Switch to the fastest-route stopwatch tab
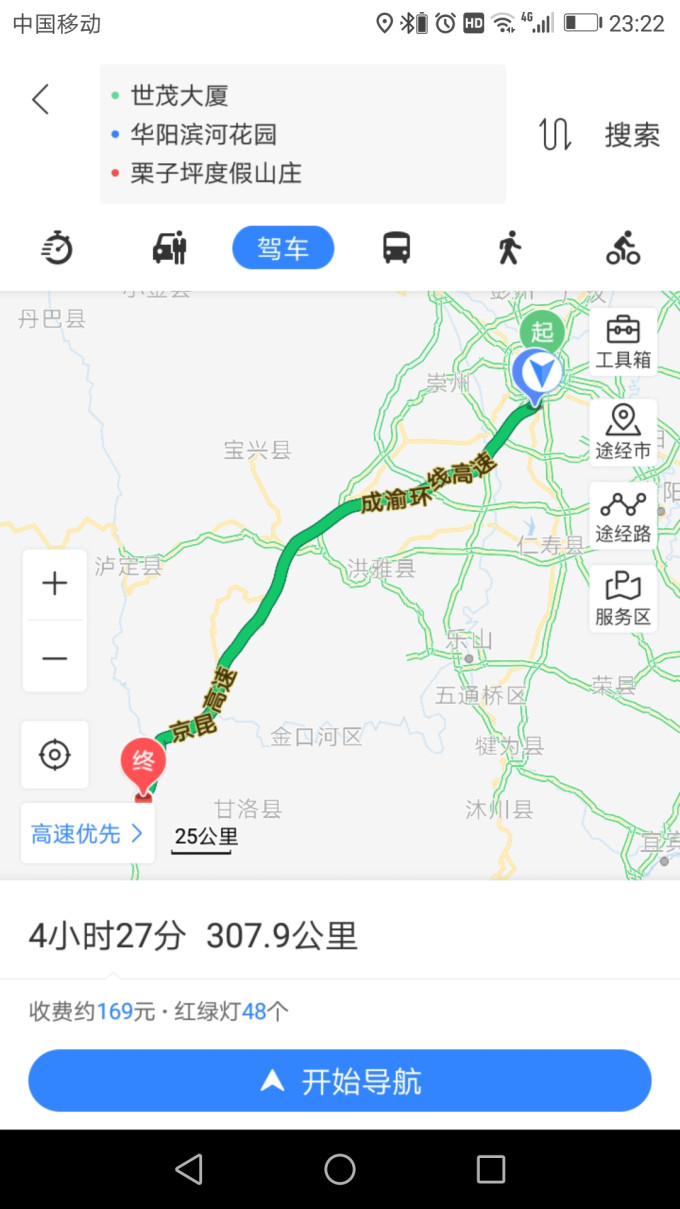This screenshot has height=1209, width=680. 57,247
